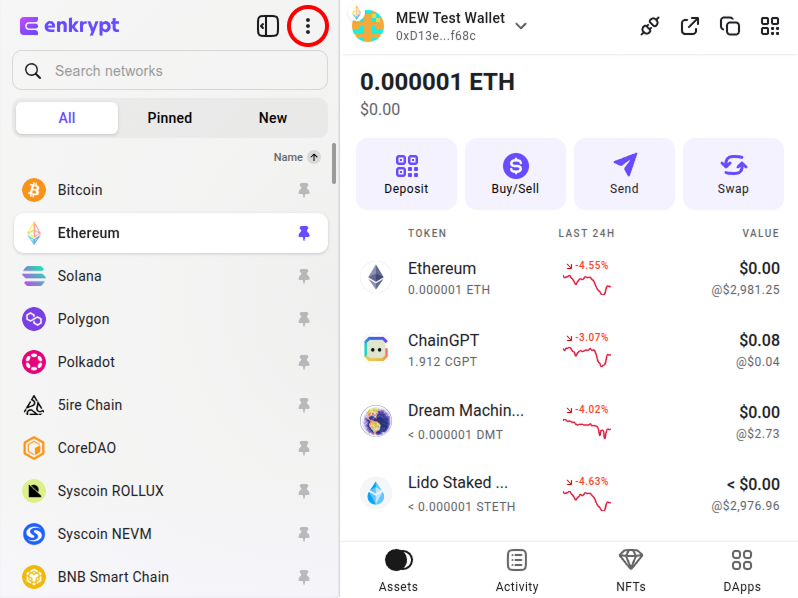The image size is (798, 598).
Task: Open the three-dot overflow menu
Action: 308,27
